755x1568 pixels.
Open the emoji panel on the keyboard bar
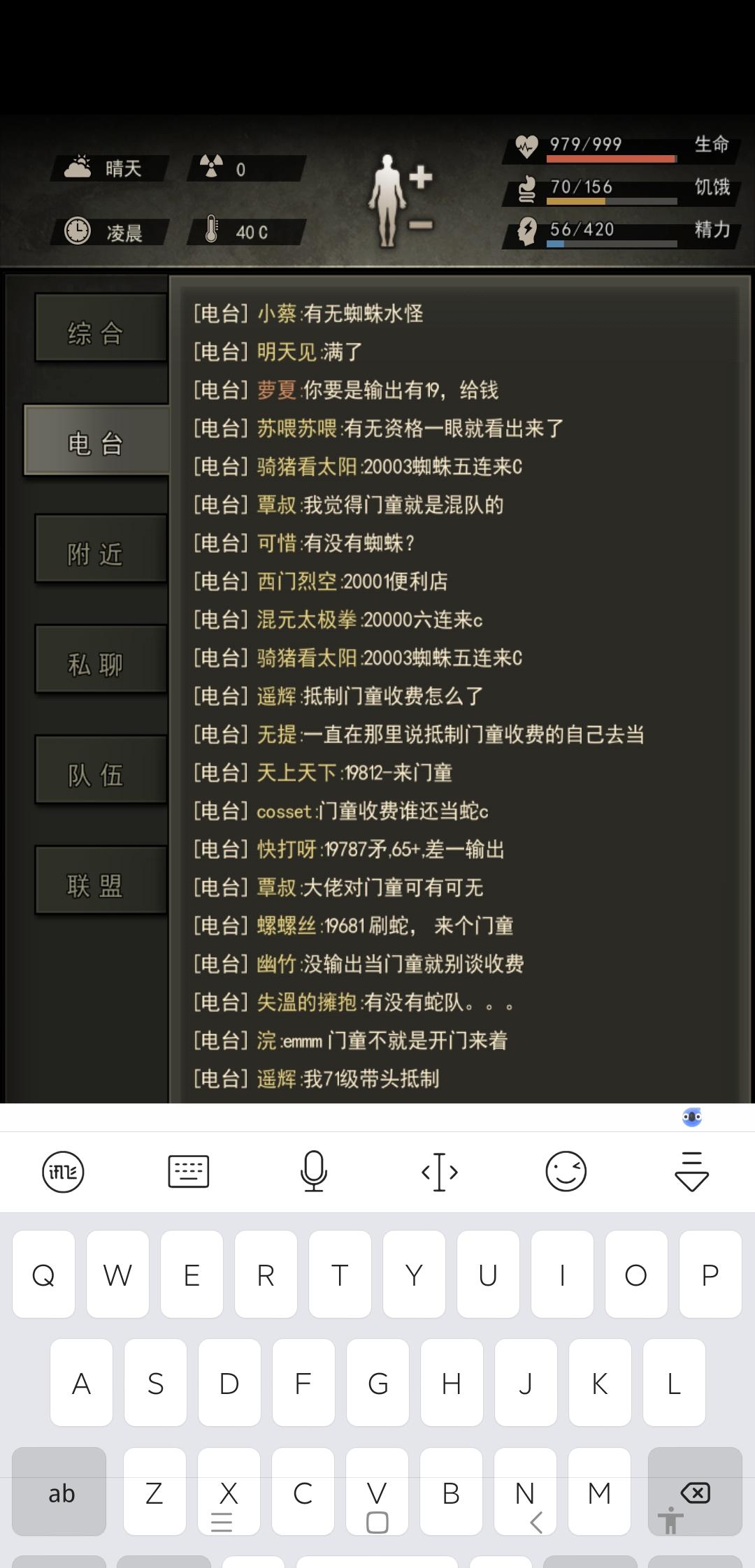[565, 1172]
